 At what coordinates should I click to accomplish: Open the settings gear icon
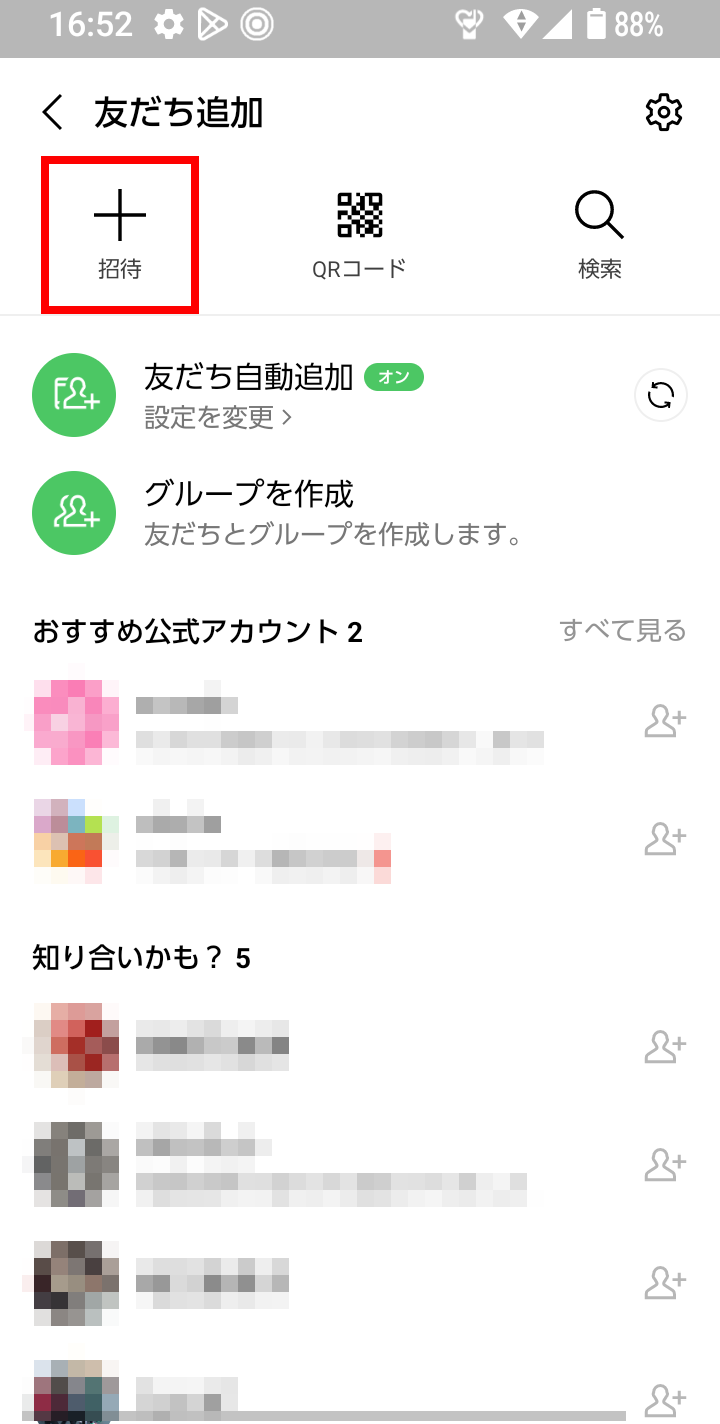pyautogui.click(x=664, y=113)
